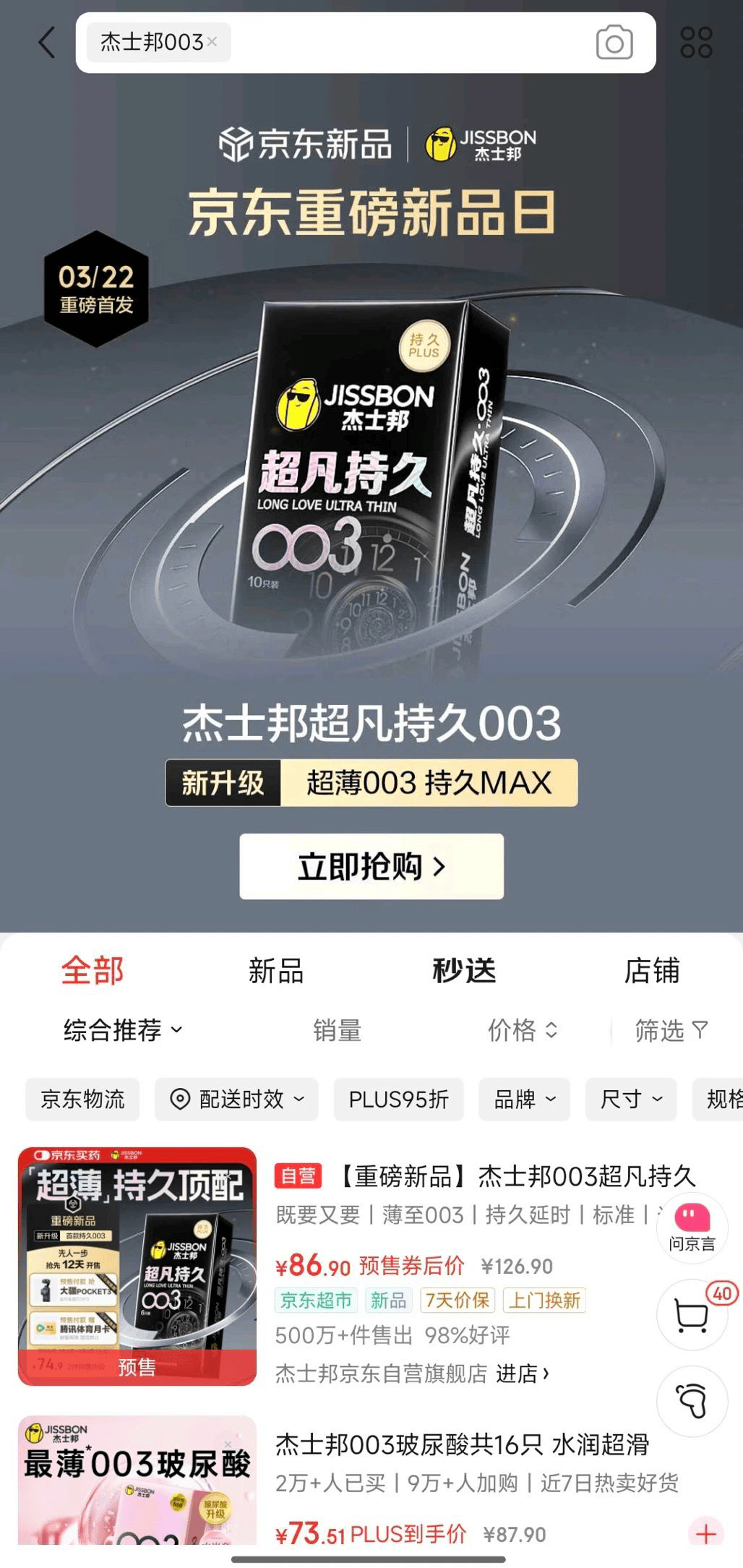Select the PLUS95折 filter chip

(398, 1099)
